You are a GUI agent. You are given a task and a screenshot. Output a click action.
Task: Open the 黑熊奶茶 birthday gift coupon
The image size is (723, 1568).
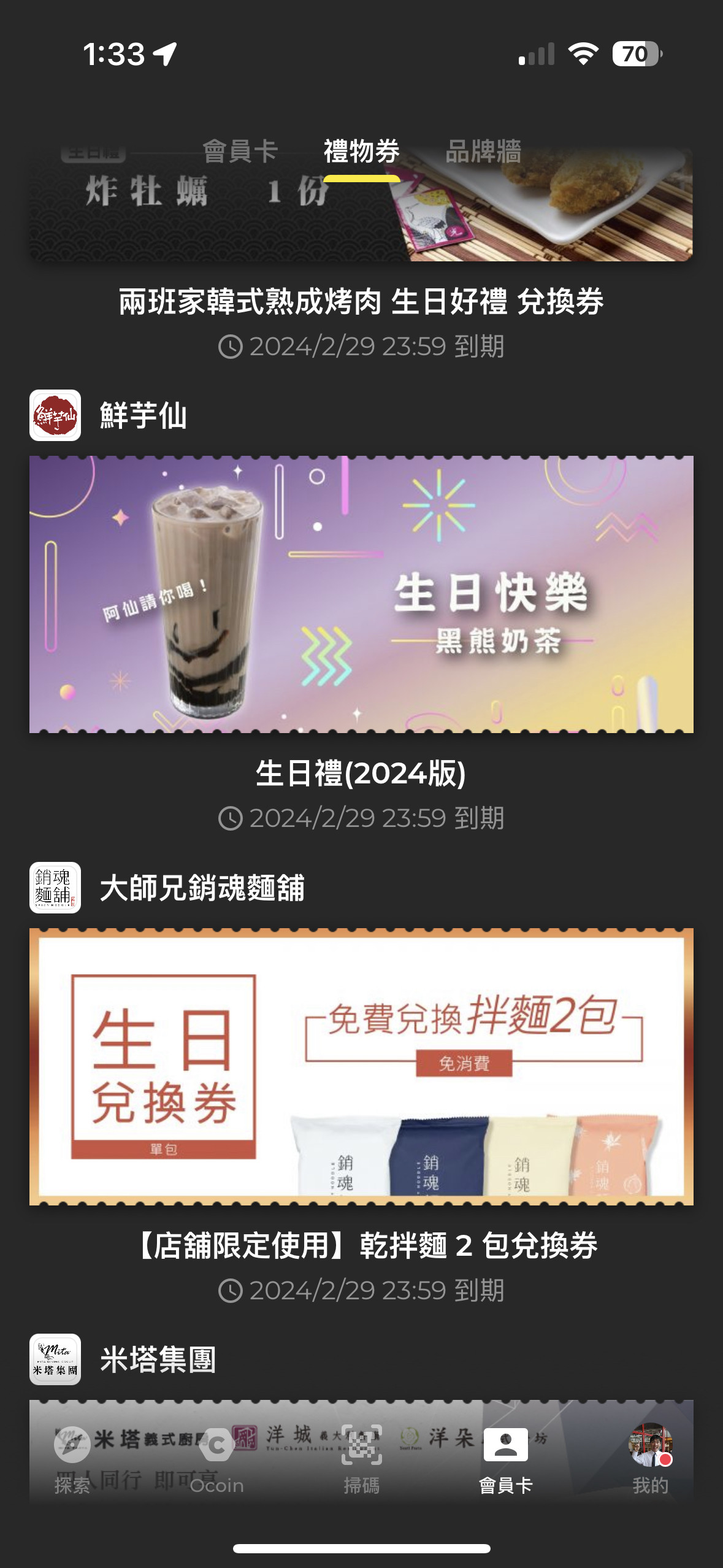point(361,594)
